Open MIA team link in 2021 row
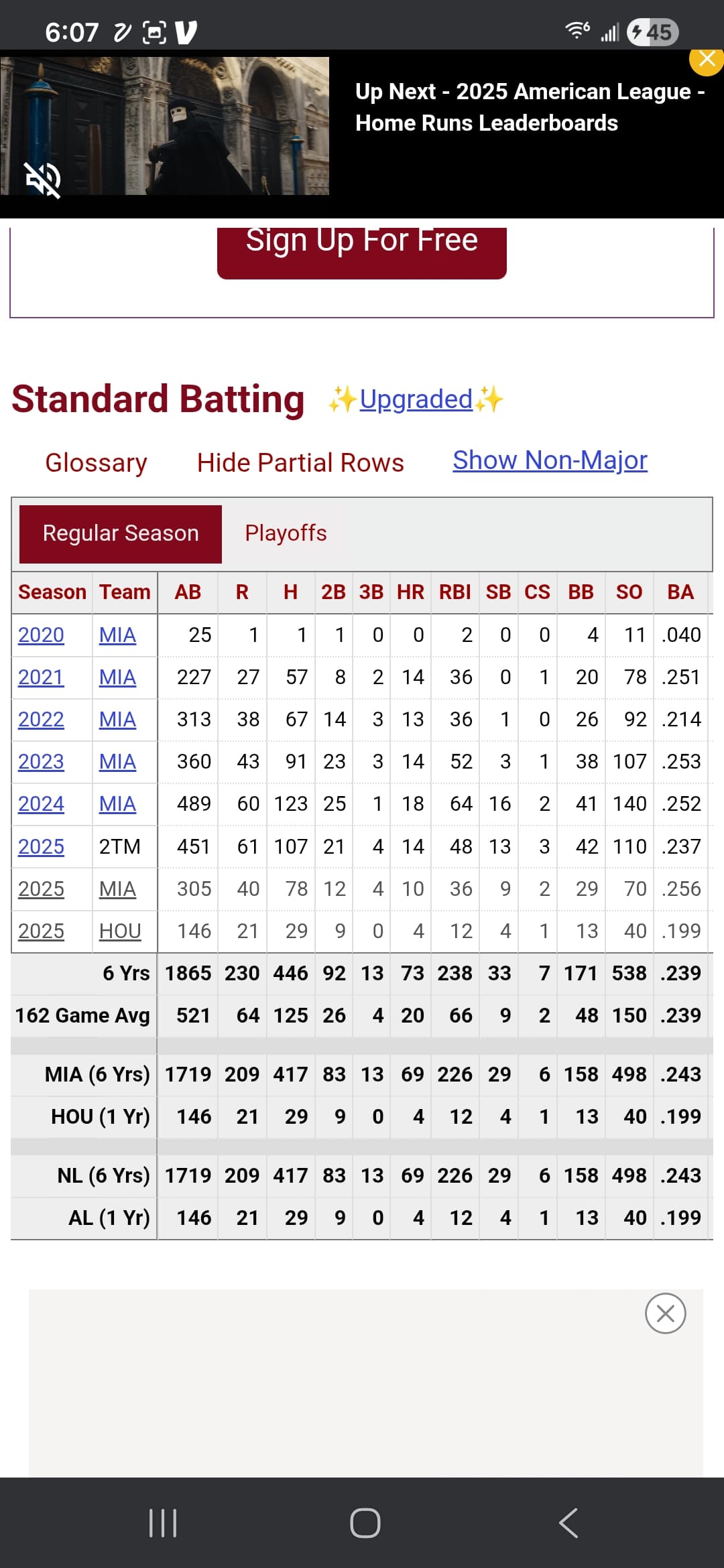Image resolution: width=724 pixels, height=1568 pixels. (117, 677)
